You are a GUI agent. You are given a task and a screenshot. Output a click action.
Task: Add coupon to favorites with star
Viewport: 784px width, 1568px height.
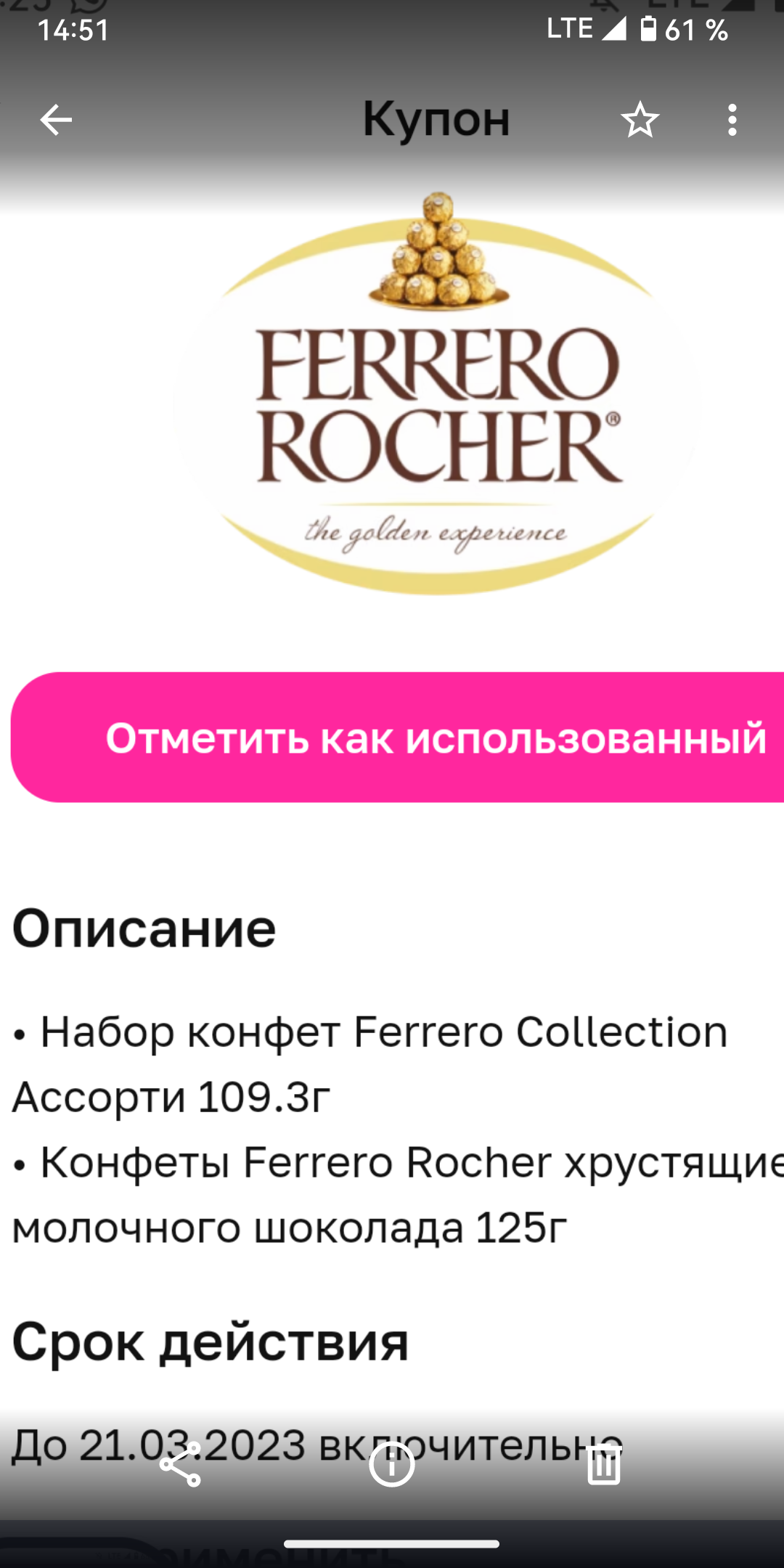click(640, 120)
